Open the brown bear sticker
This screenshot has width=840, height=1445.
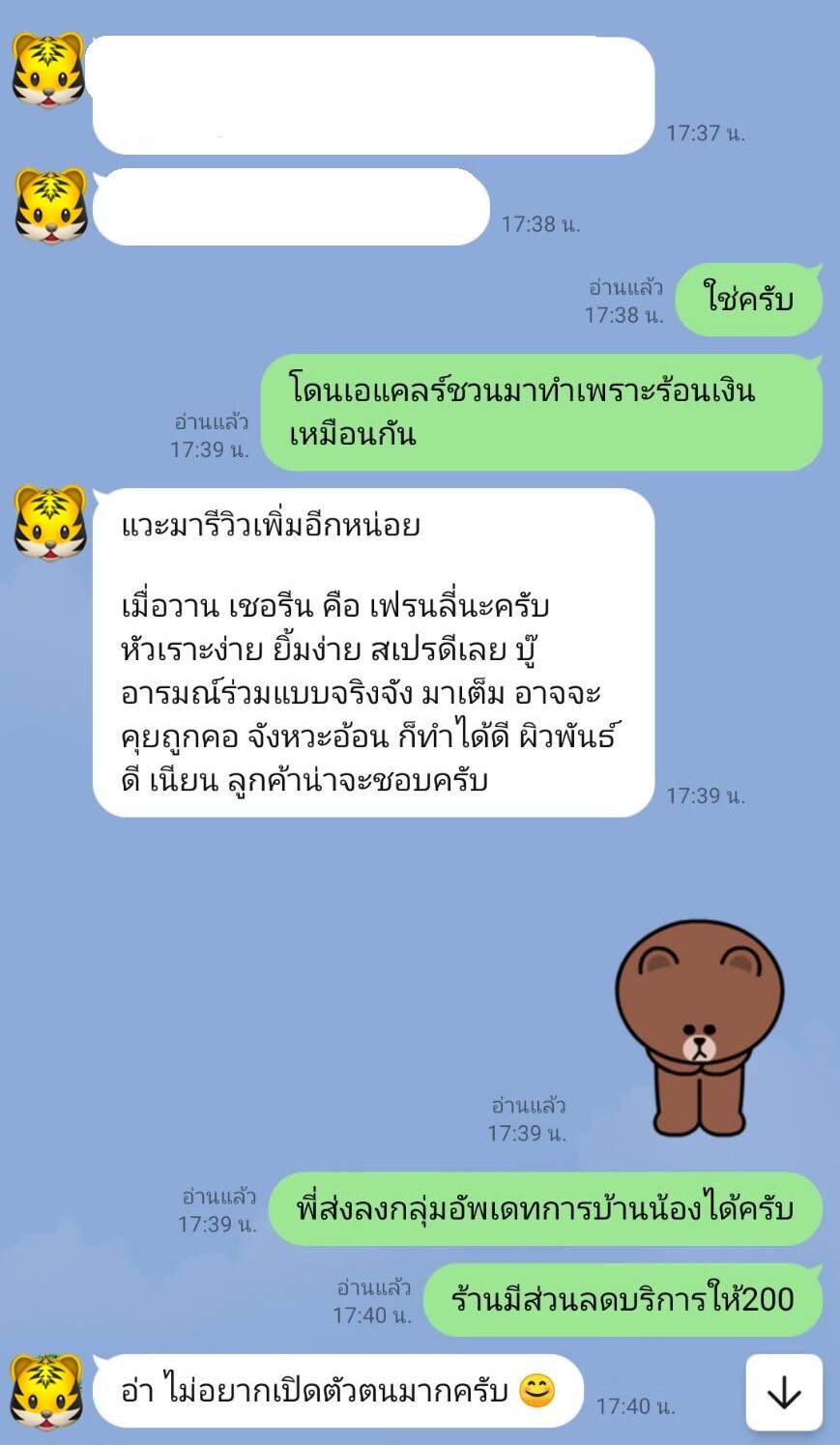pos(699,1028)
